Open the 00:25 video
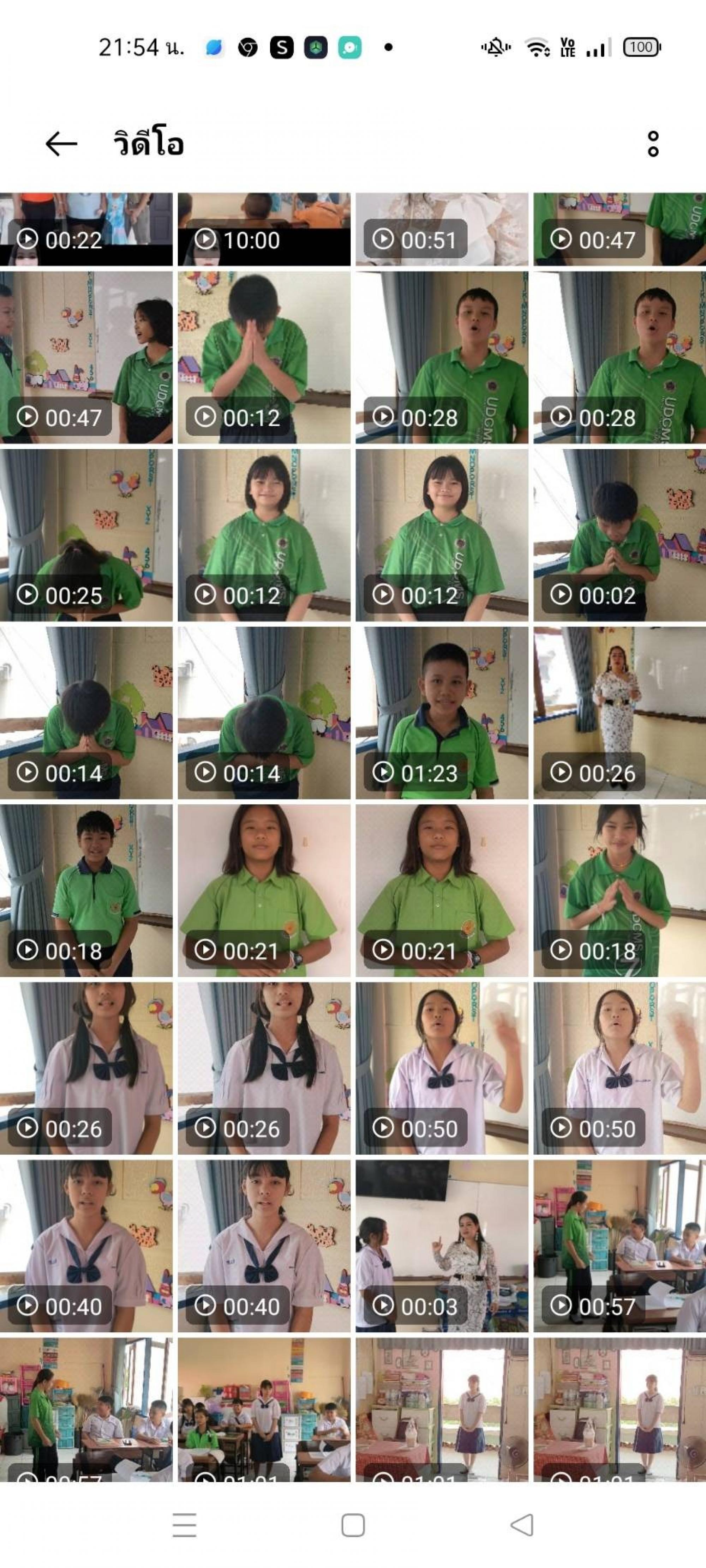 click(x=86, y=535)
